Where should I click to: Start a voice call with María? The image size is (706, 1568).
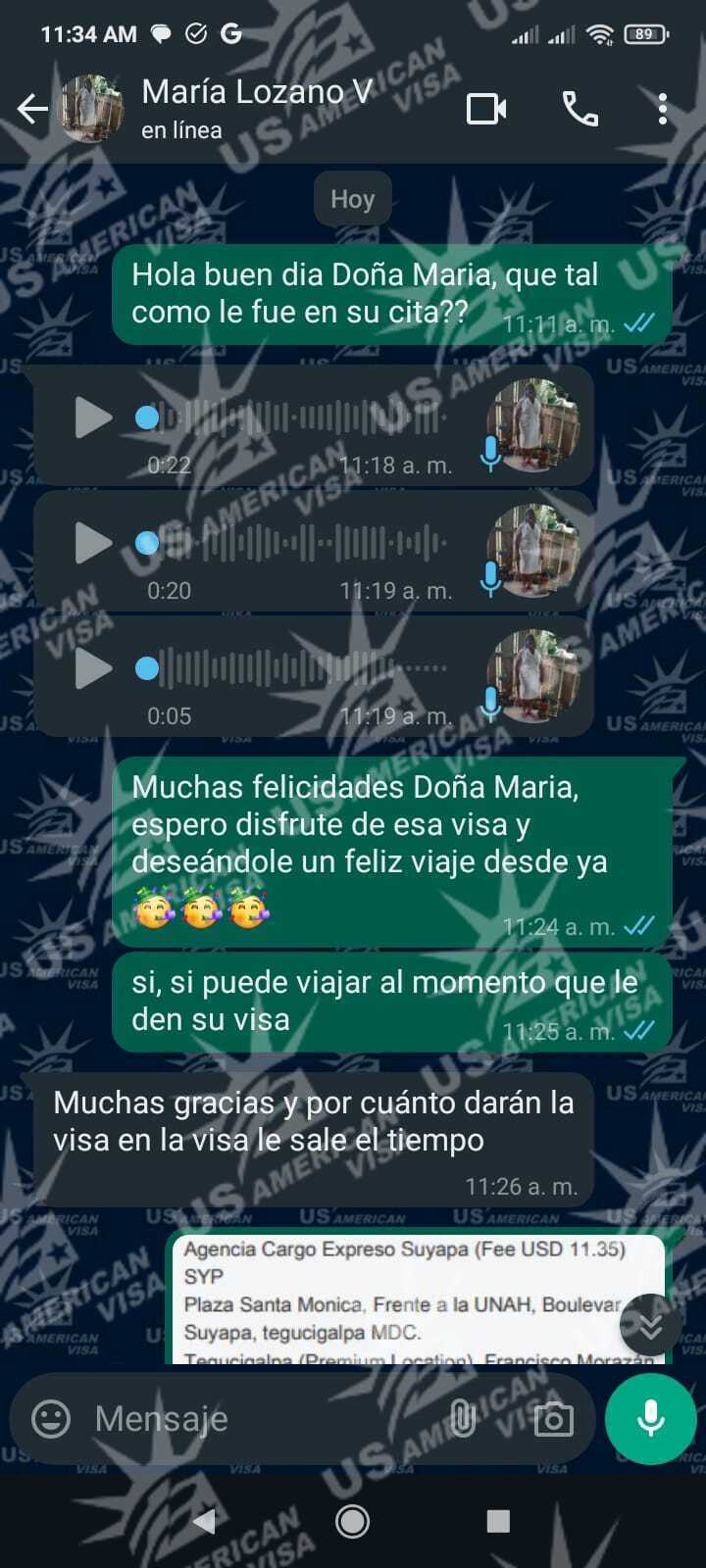pos(580,109)
